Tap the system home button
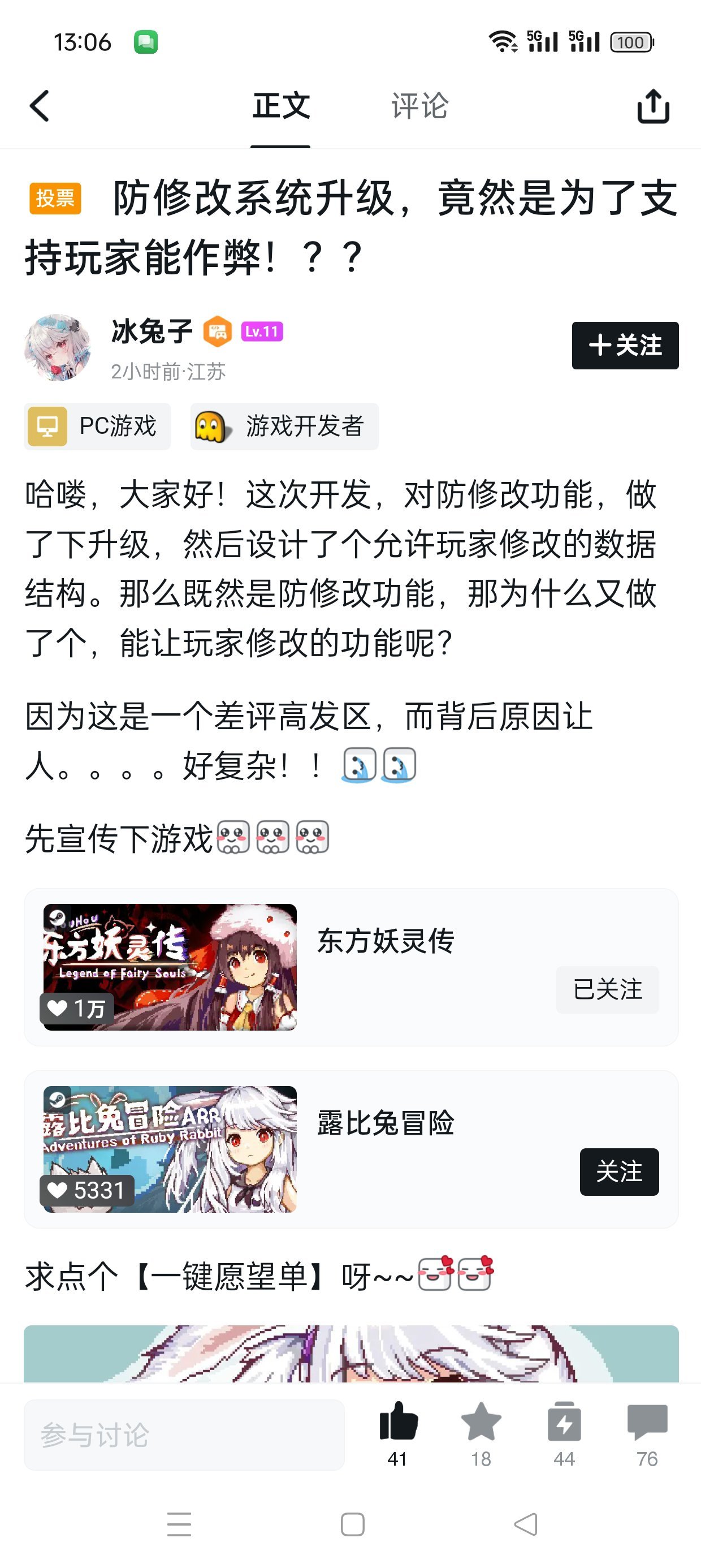701x1568 pixels. coord(352,1524)
